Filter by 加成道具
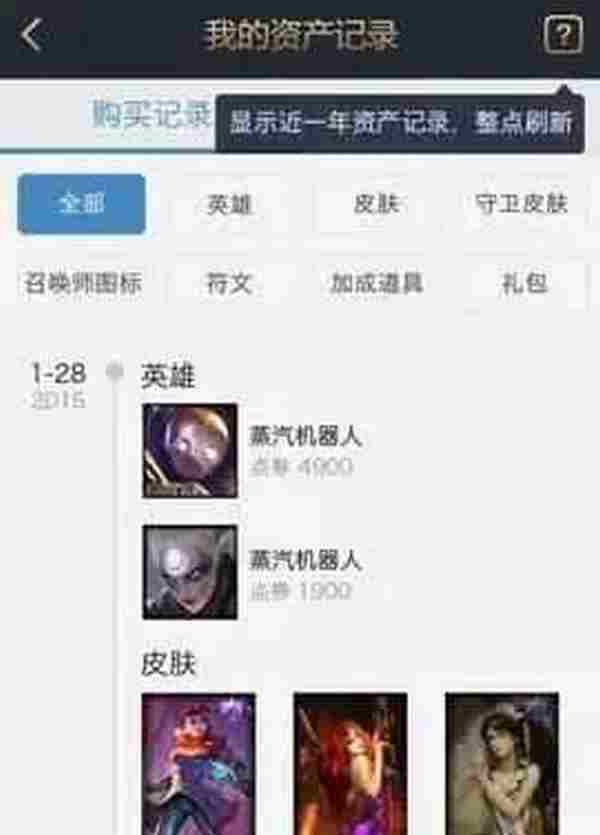600x835 pixels. click(x=377, y=283)
